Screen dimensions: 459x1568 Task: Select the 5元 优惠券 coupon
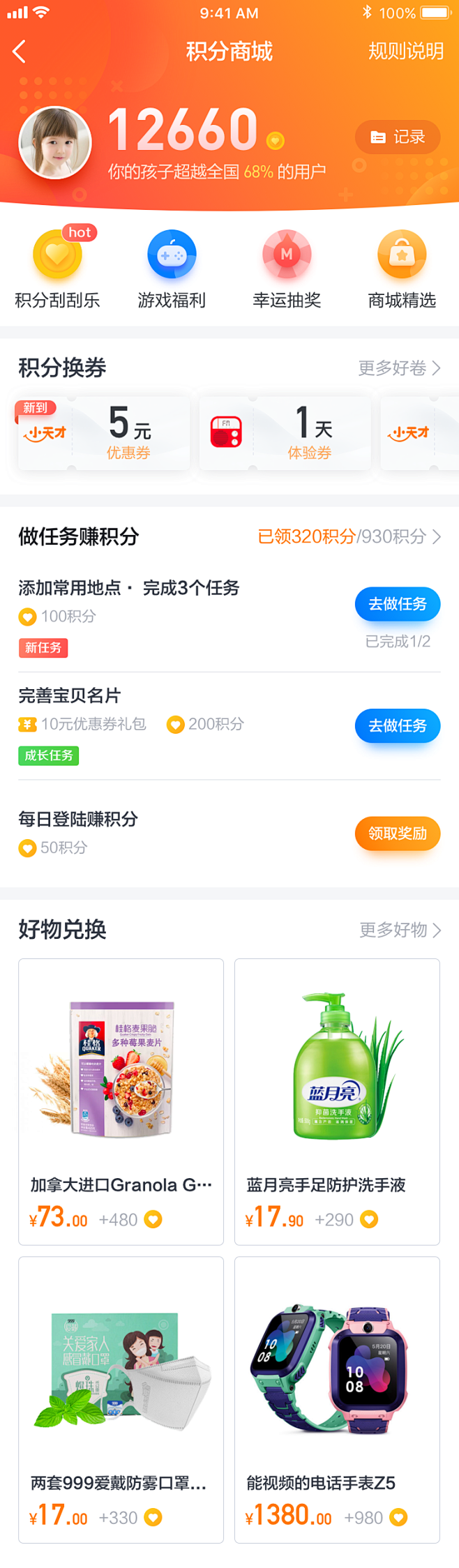coord(105,433)
